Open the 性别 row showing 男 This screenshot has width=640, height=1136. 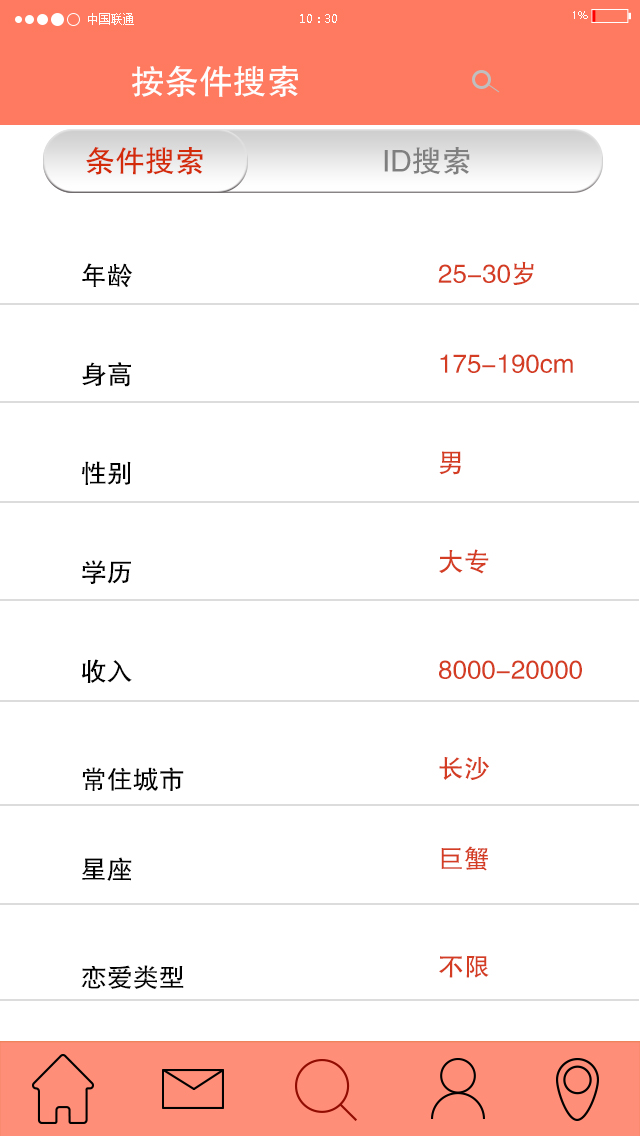click(x=320, y=453)
